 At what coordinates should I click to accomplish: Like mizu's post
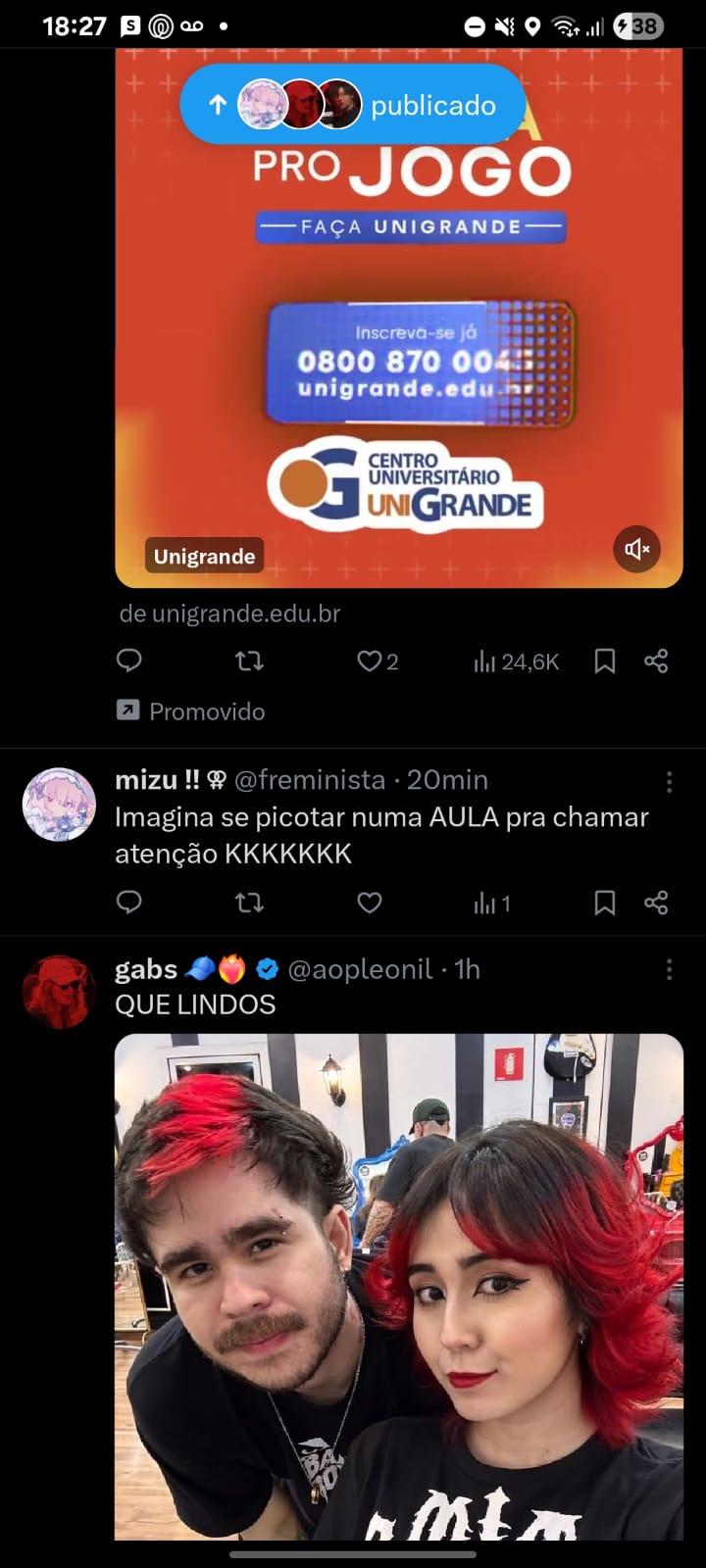(370, 903)
